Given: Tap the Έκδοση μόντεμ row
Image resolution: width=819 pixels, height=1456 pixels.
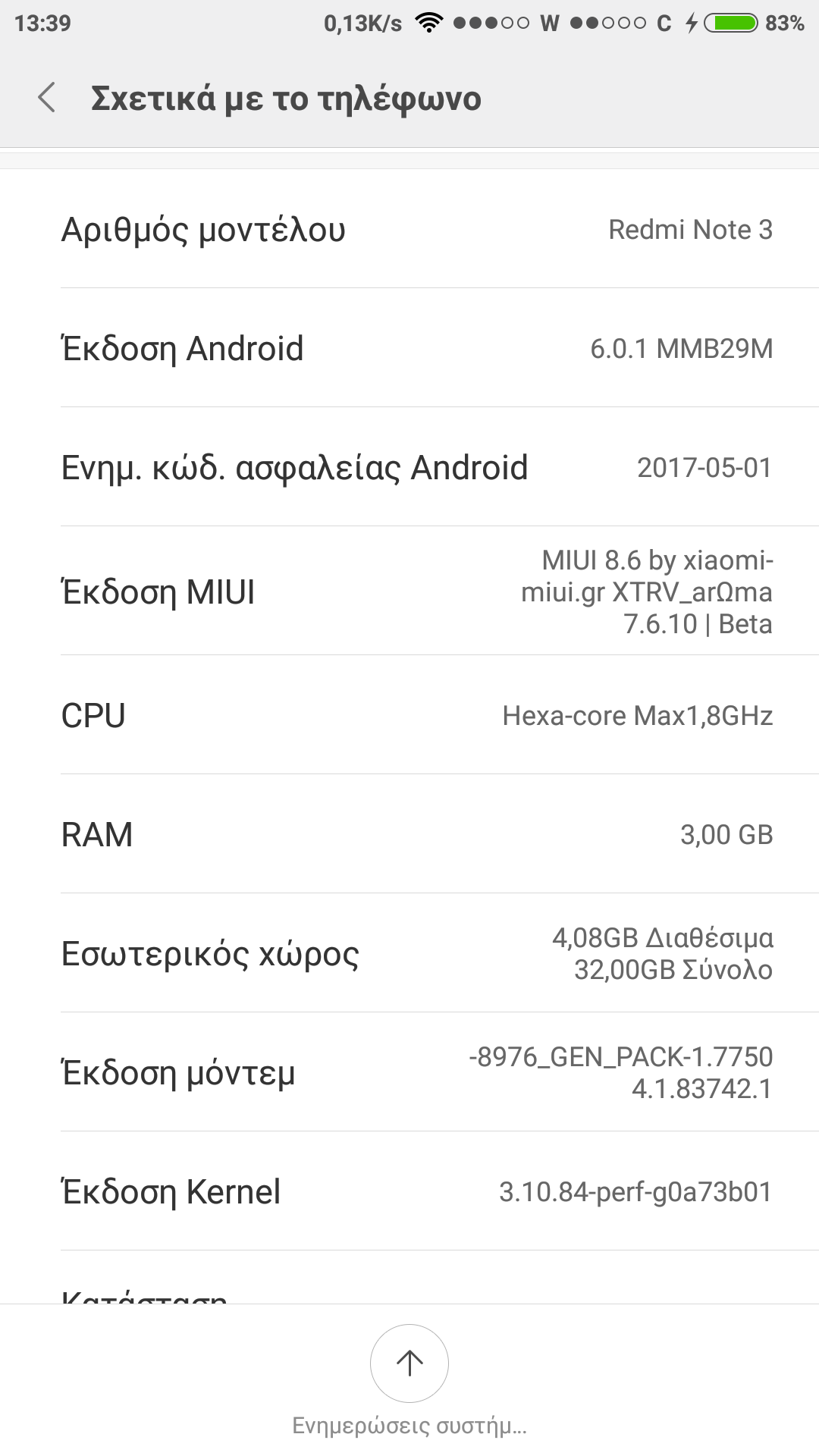Looking at the screenshot, I should coord(409,1072).
